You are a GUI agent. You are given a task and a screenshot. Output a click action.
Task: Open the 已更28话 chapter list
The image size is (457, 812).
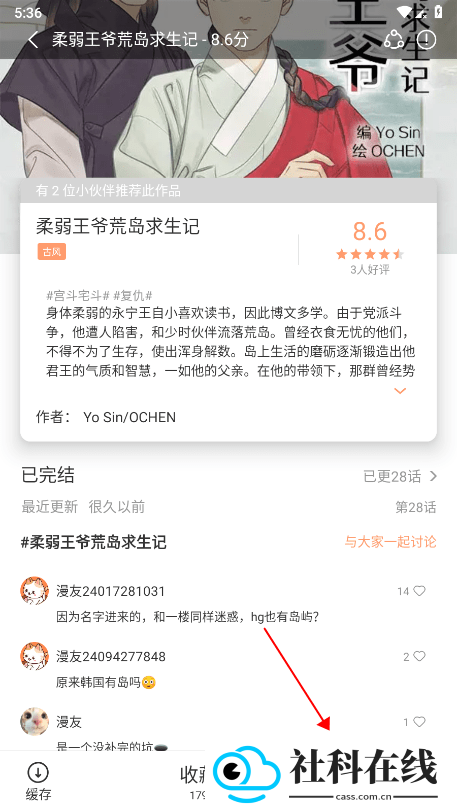coord(400,476)
